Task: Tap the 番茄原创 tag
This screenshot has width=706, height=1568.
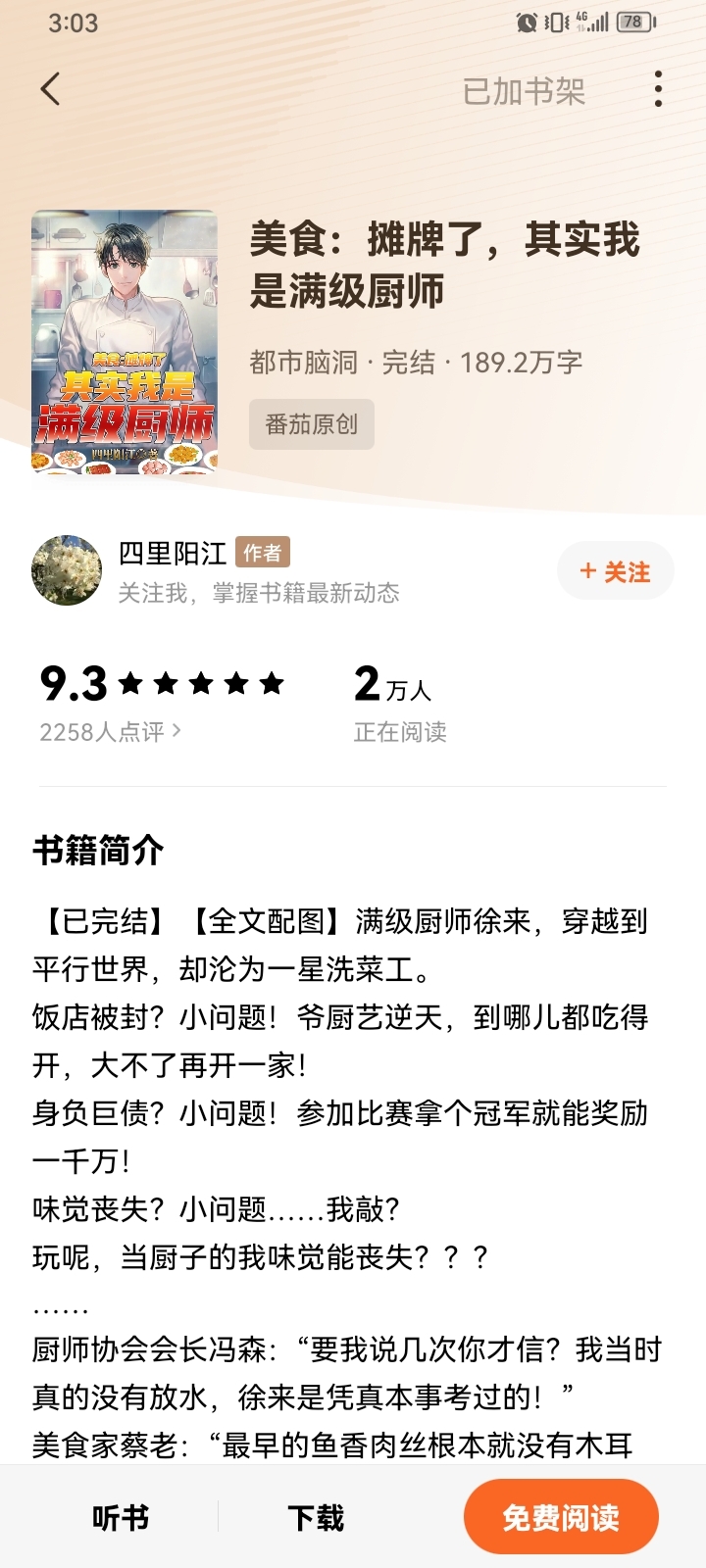Action: (311, 424)
